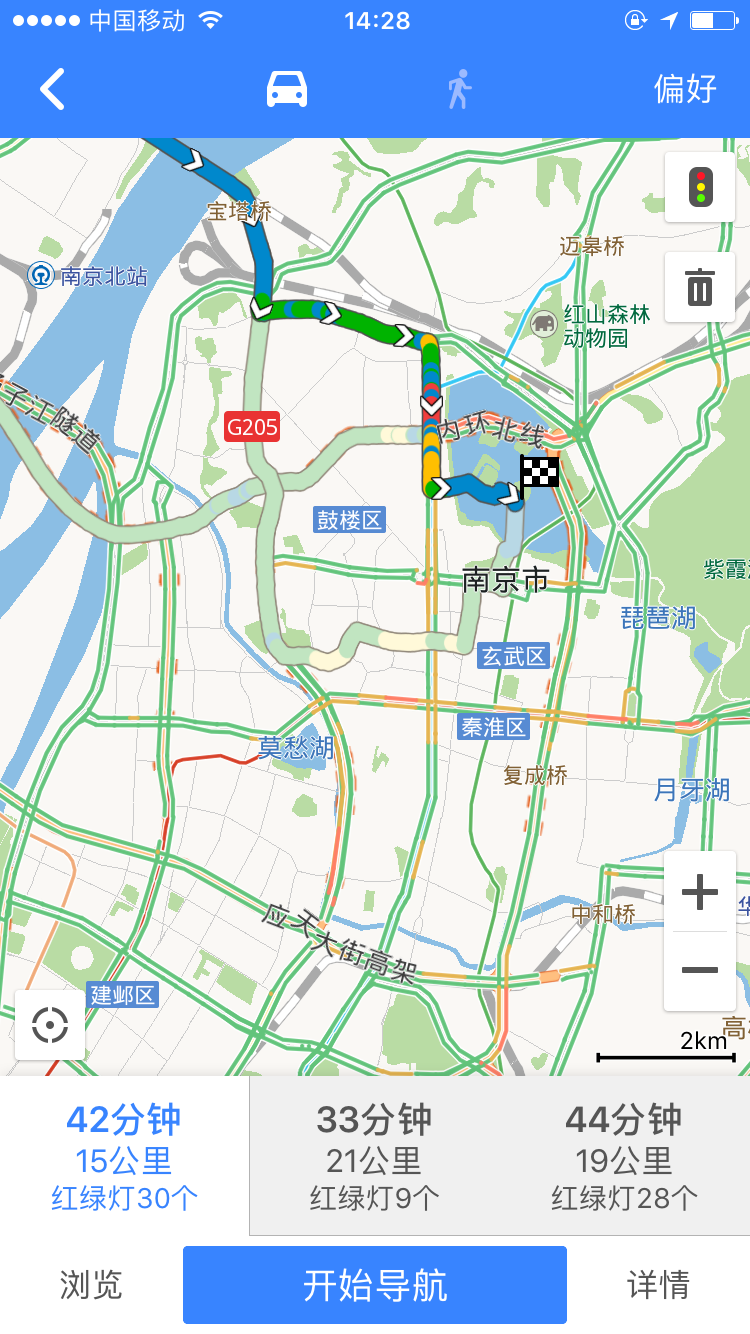Image resolution: width=750 pixels, height=1334 pixels.
Task: Open route preferences (偏好)
Action: tap(685, 89)
